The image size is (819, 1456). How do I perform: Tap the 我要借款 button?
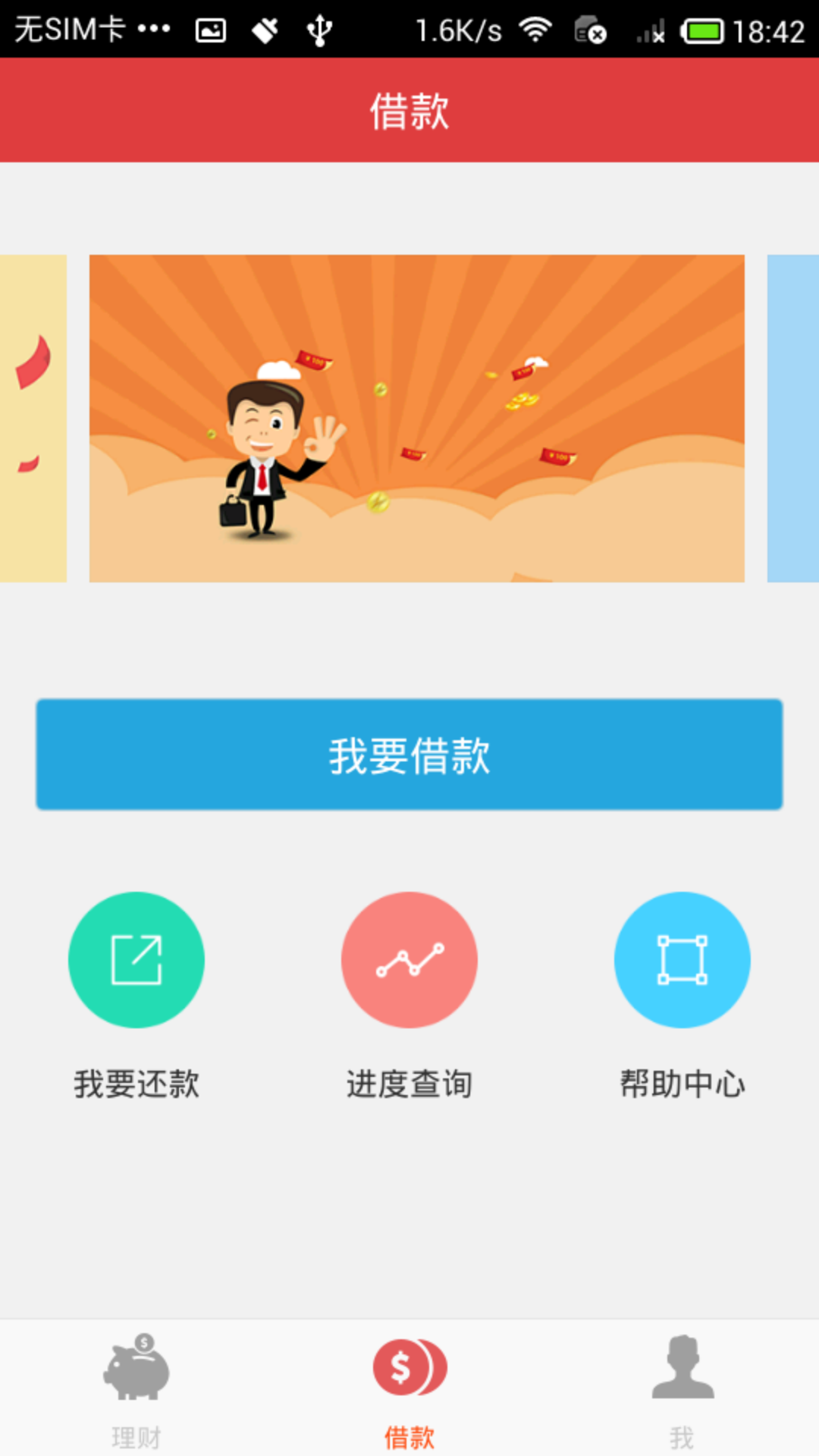tap(409, 755)
